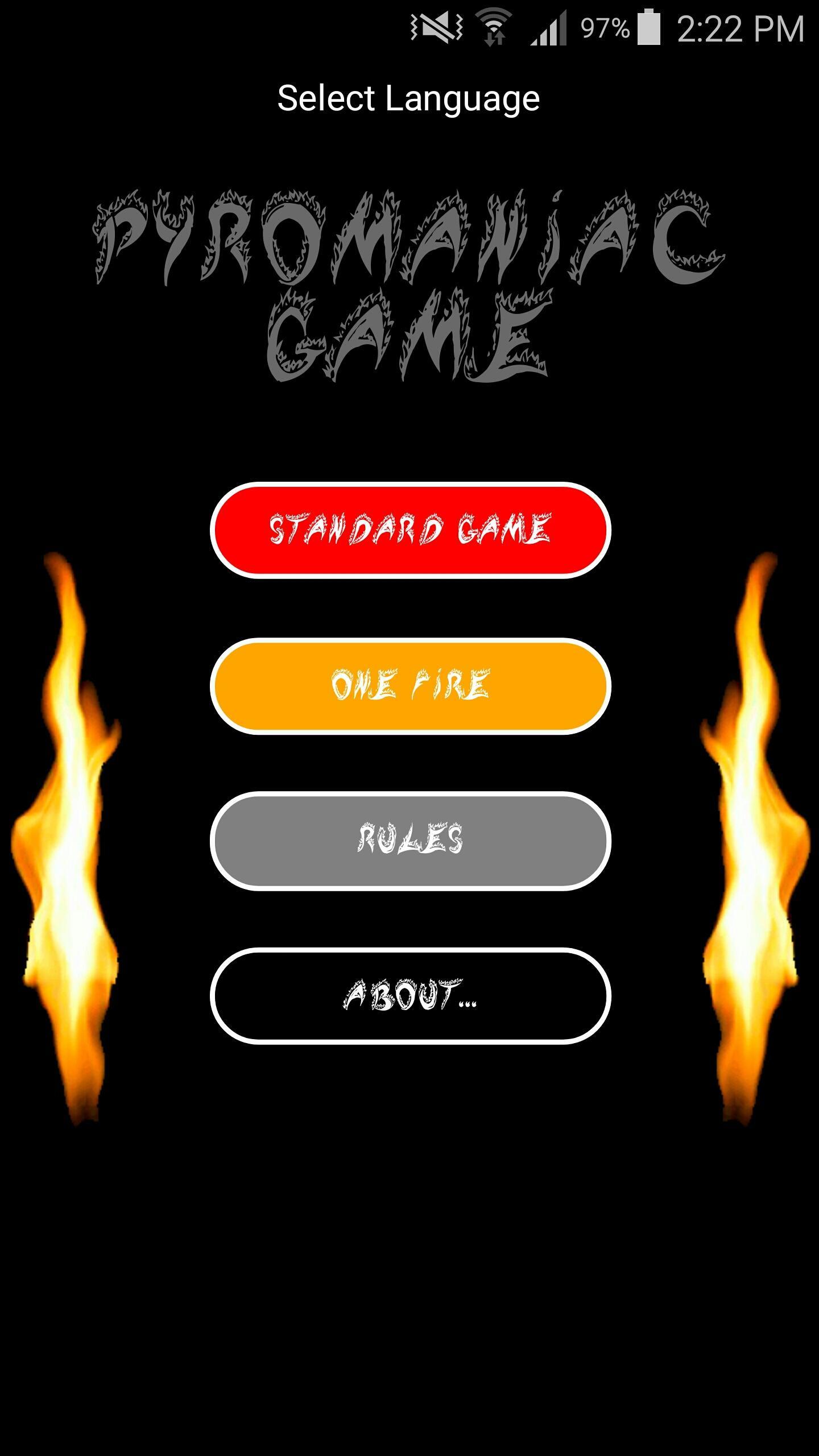Screen dimensions: 819x1456
Task: Choose the One Fire game mode
Action: coord(410,686)
